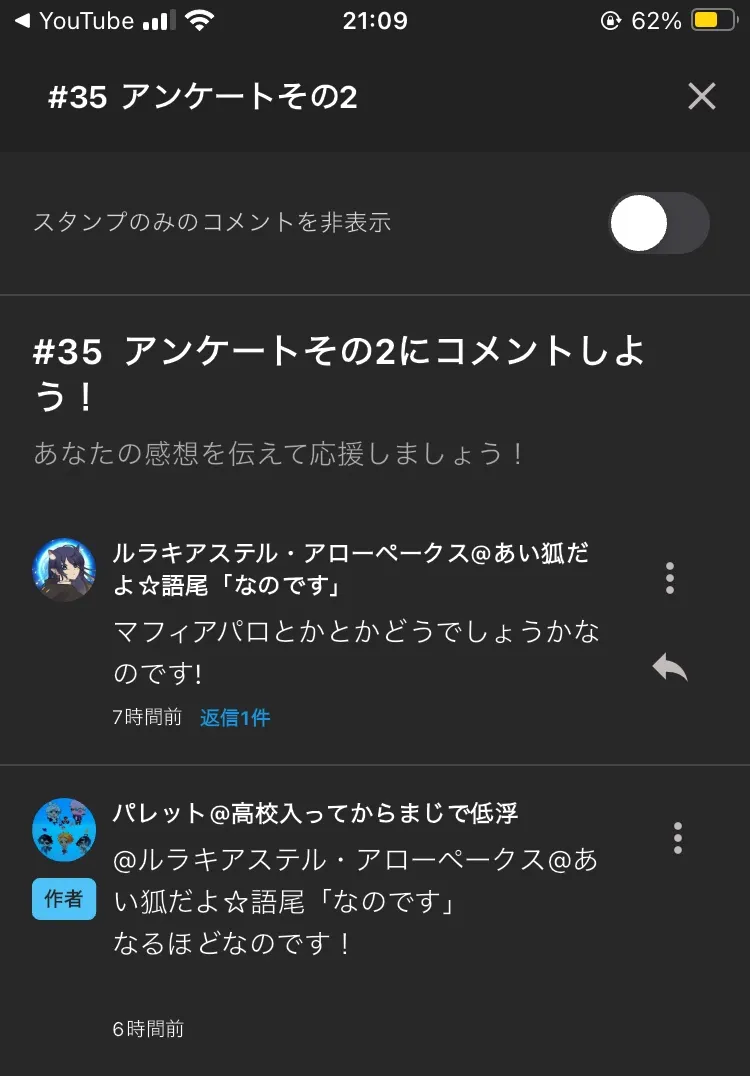The image size is (750, 1076).
Task: Open パレット's profile avatar
Action: (x=64, y=830)
